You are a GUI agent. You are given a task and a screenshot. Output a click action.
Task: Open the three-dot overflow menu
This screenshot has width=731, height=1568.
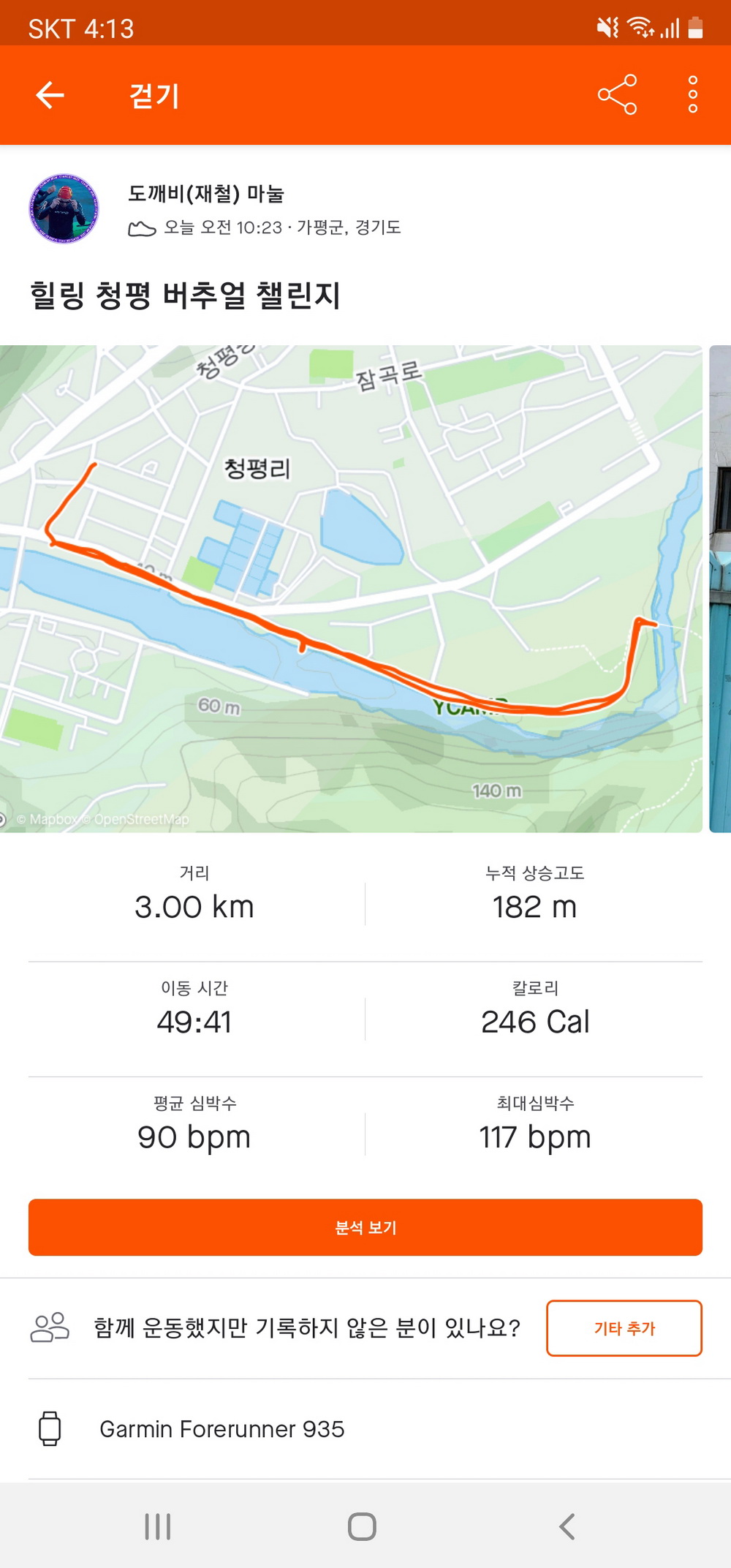click(x=692, y=95)
